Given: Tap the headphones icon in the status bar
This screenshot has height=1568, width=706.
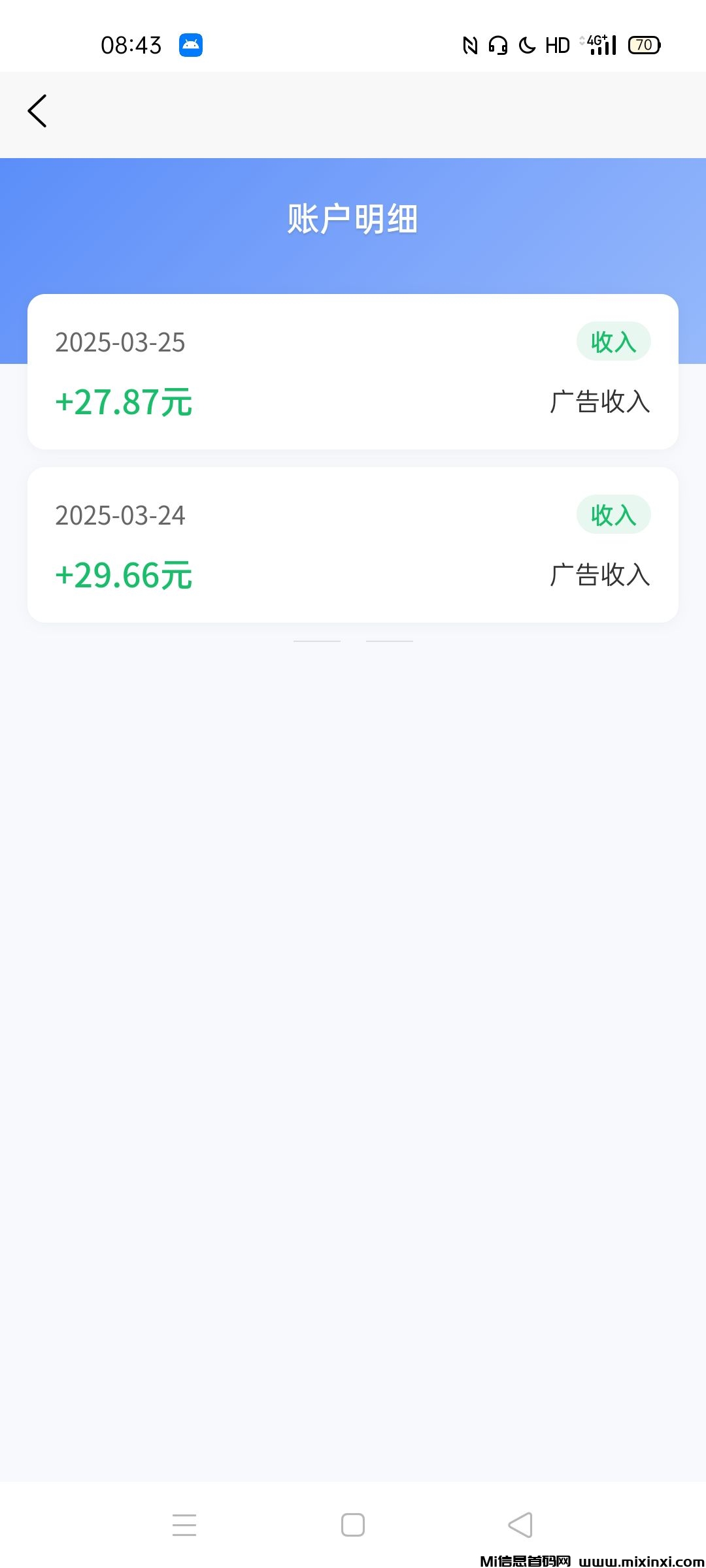Looking at the screenshot, I should point(498,44).
